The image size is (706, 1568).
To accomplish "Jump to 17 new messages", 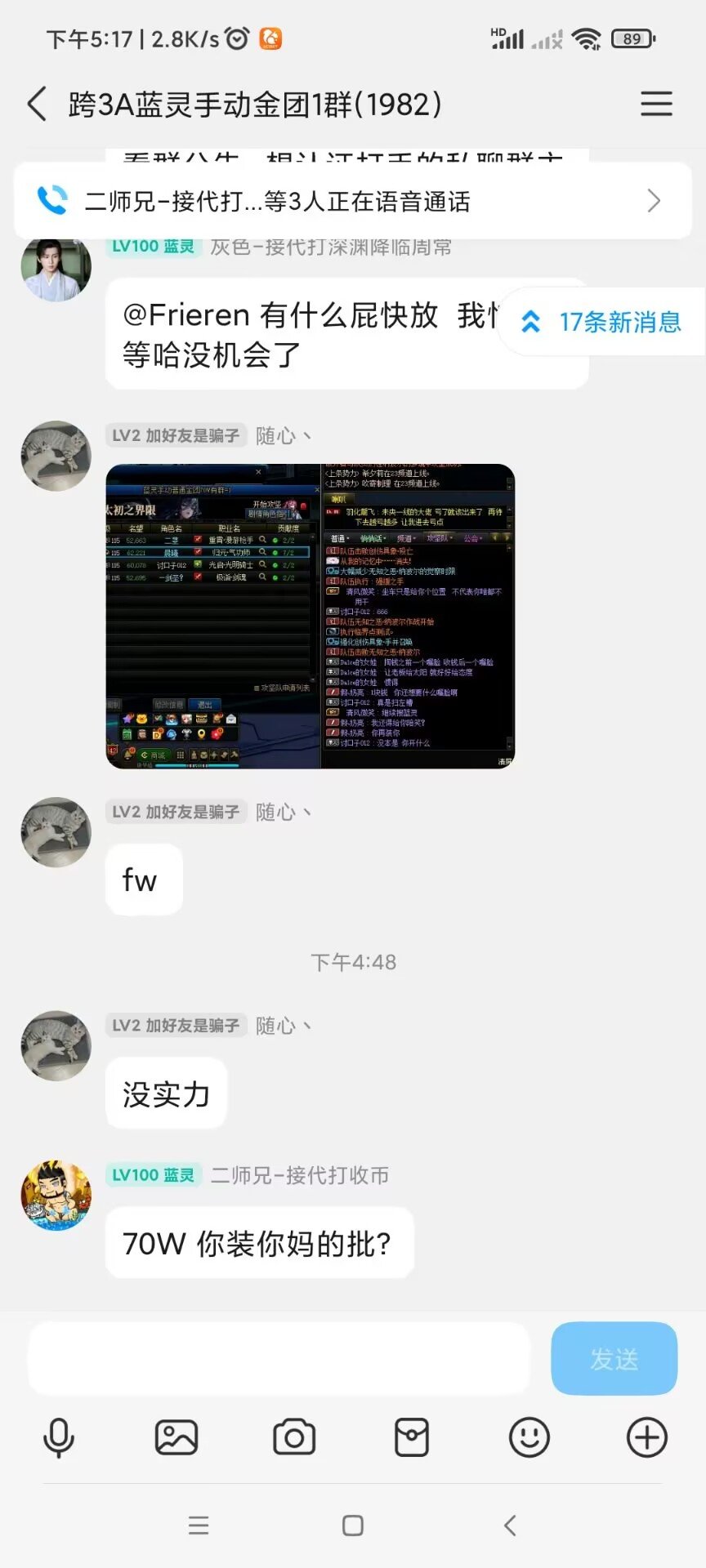I will click(x=602, y=322).
